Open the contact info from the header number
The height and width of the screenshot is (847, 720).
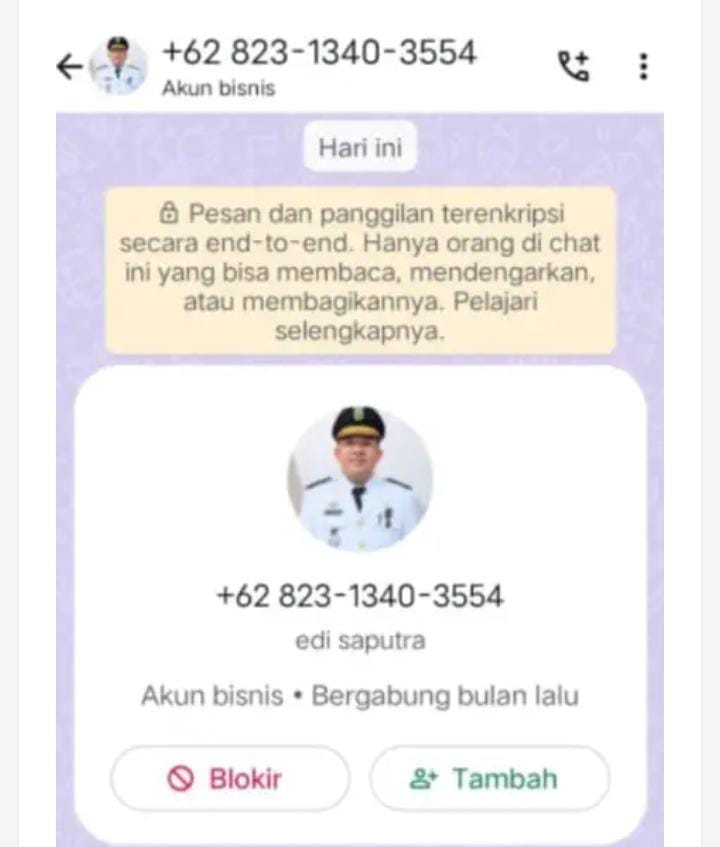tap(319, 54)
